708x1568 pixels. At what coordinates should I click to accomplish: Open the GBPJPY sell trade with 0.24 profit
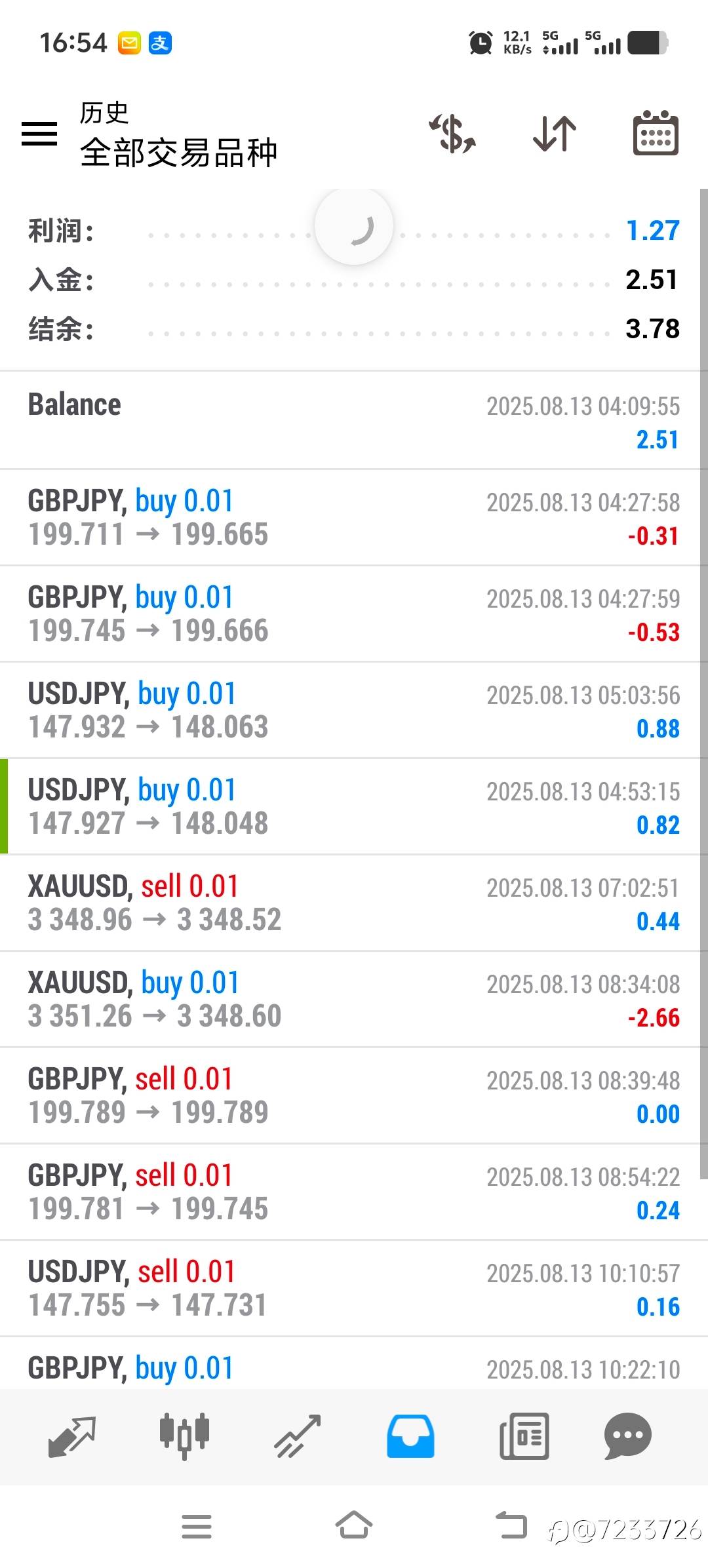350,1192
